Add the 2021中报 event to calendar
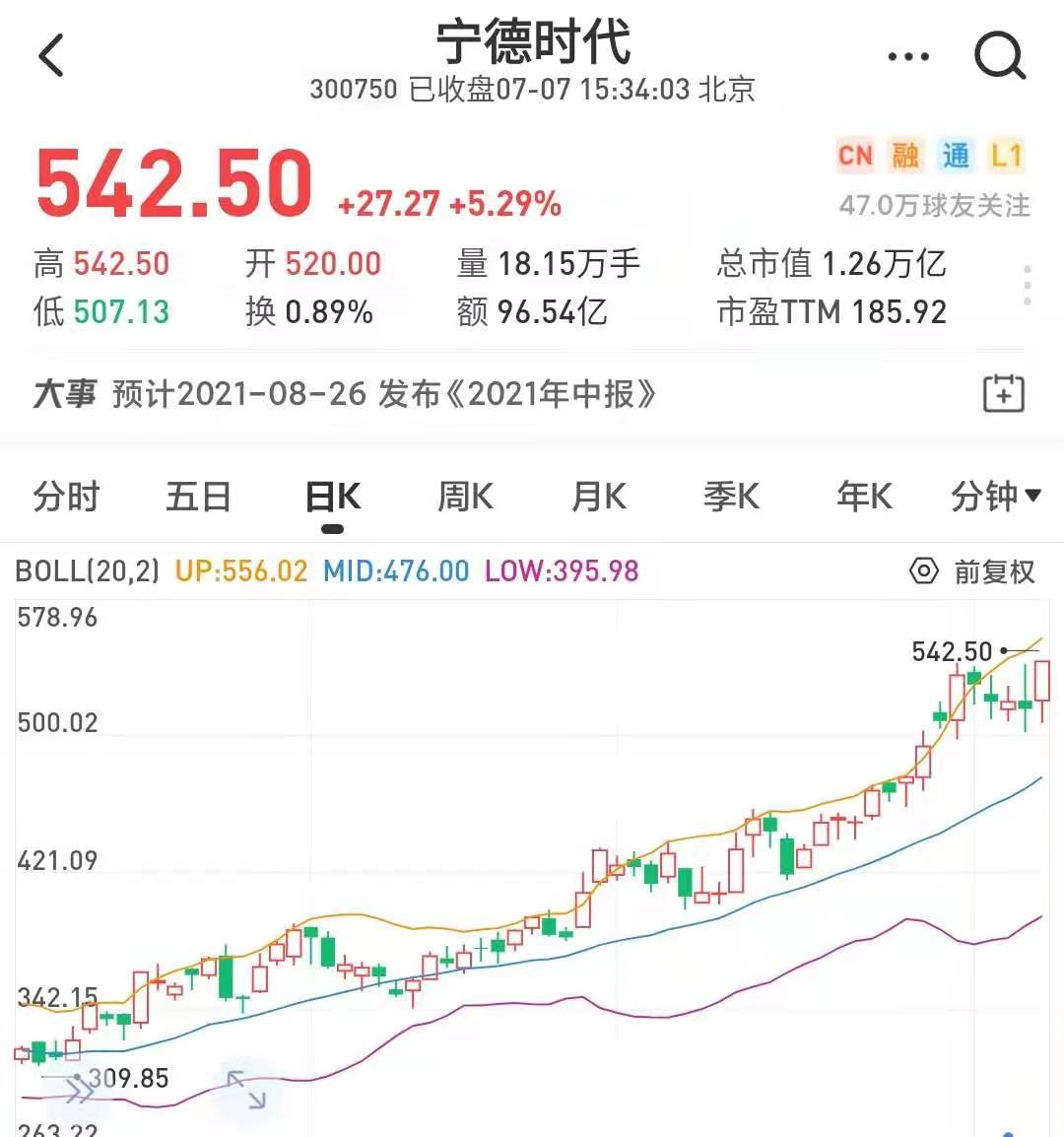Viewport: 1064px width, 1137px height. [1004, 393]
